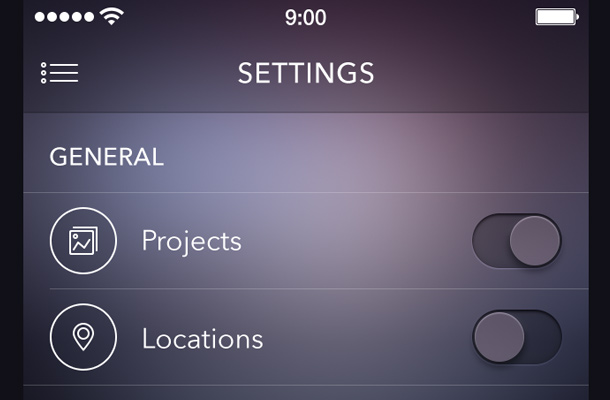Enable the Locations switch
Screen dimensions: 610x400
click(516, 337)
